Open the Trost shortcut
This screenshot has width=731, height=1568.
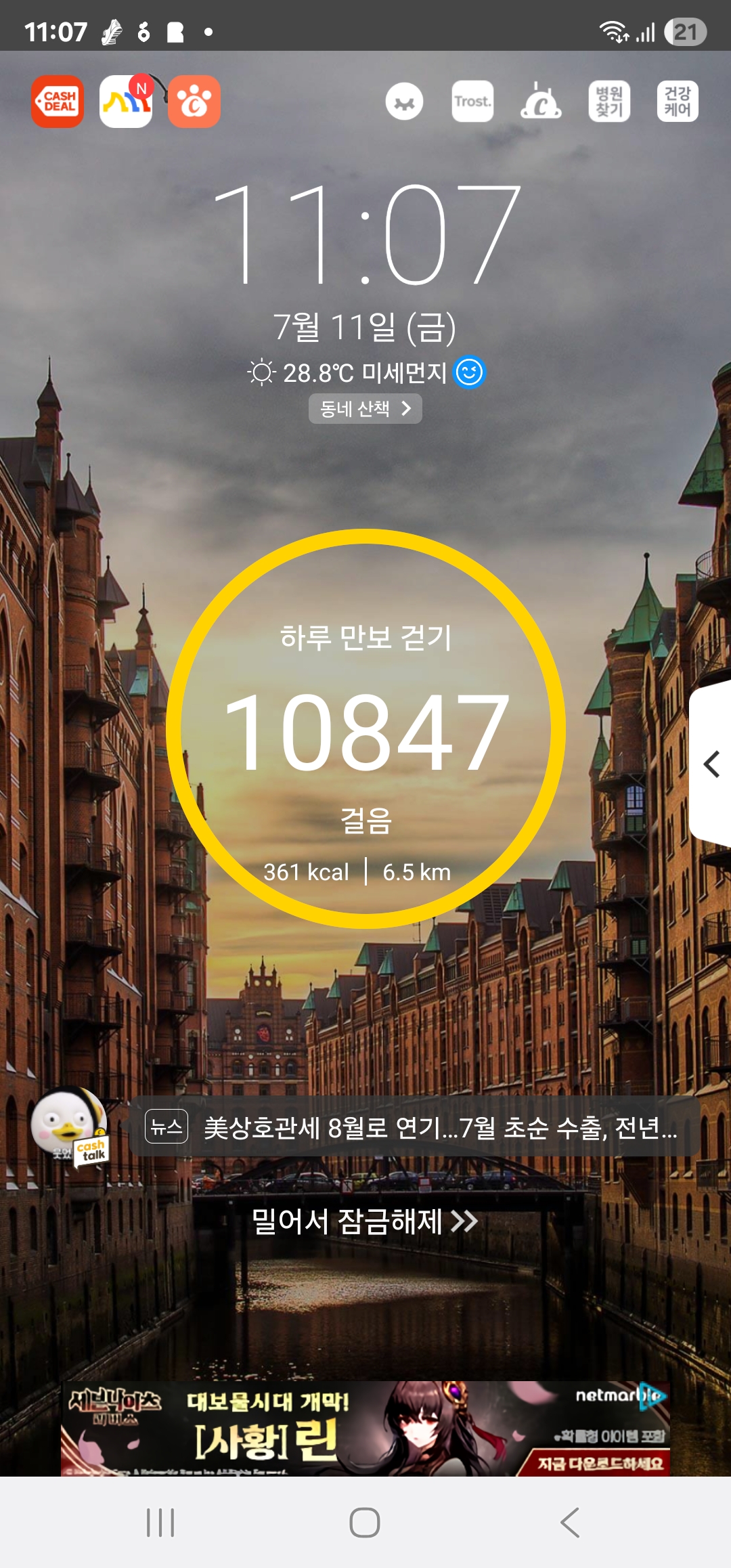tap(472, 102)
